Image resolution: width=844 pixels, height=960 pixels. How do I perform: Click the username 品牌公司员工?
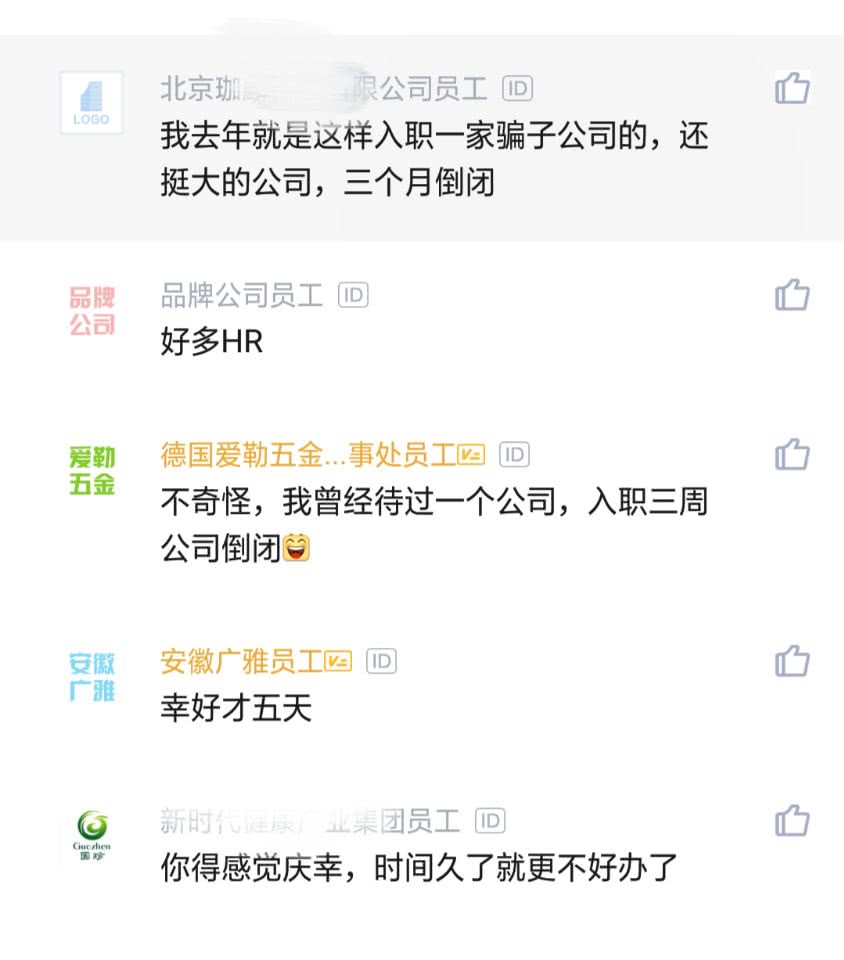[x=240, y=296]
